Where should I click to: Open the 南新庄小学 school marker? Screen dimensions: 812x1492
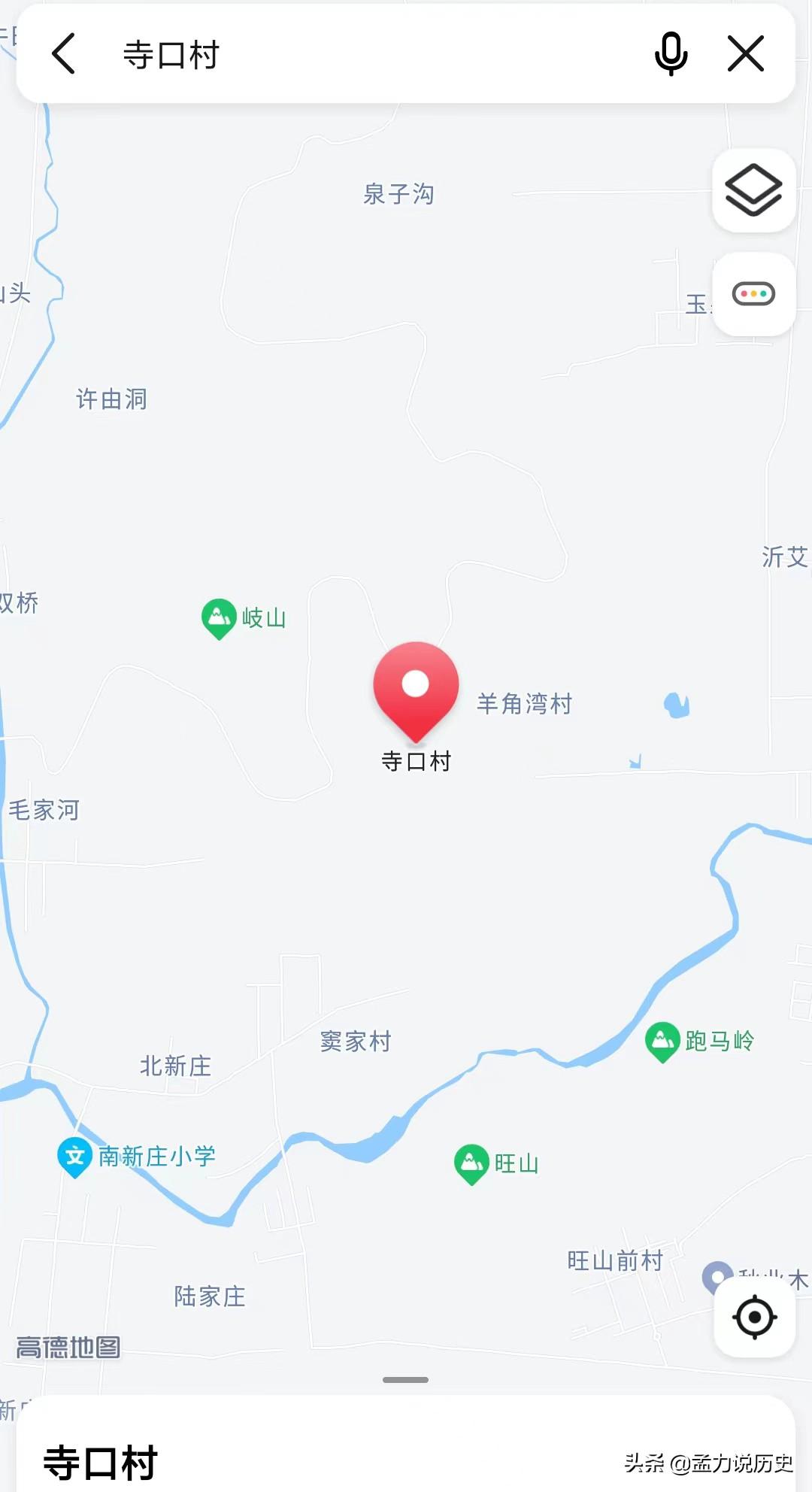pyautogui.click(x=75, y=1156)
